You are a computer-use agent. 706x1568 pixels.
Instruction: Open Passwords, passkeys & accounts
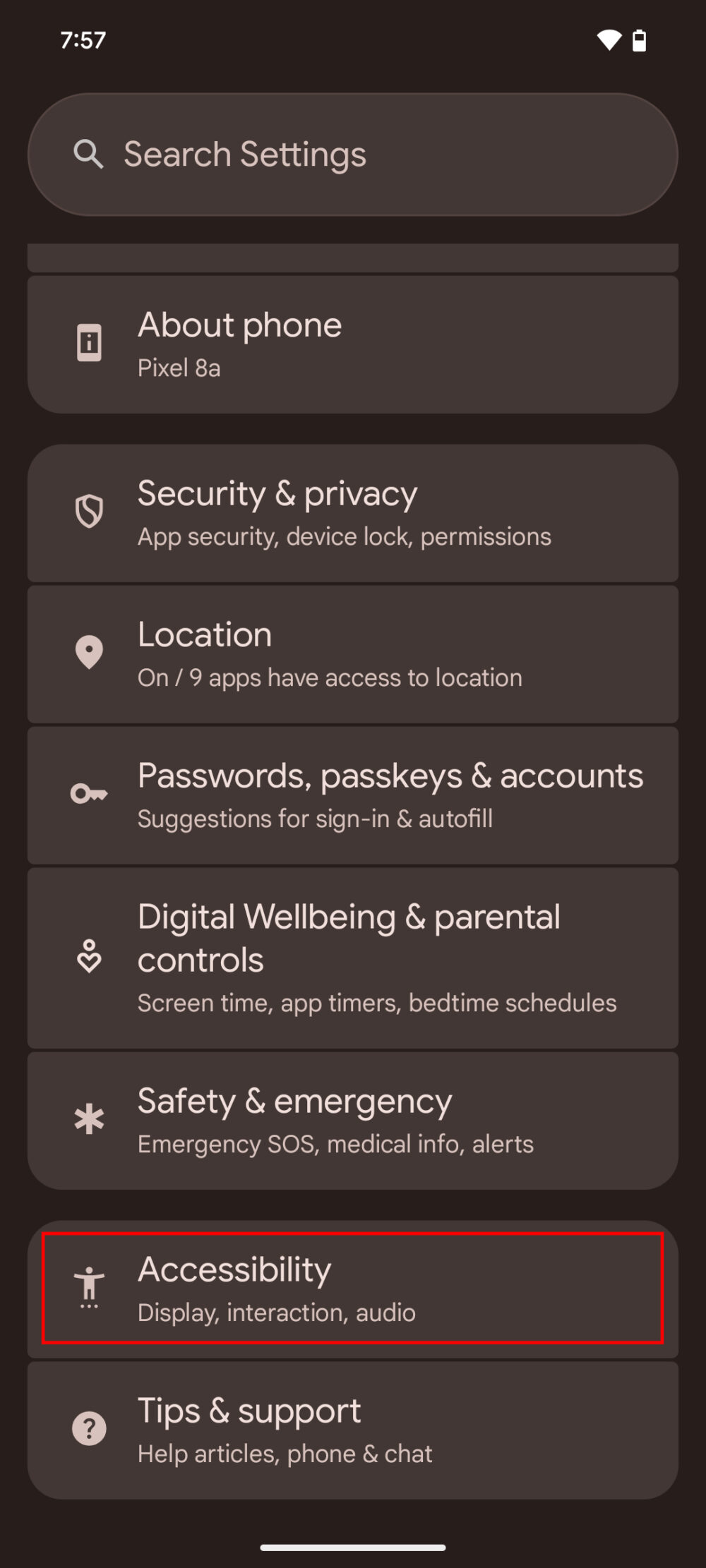point(353,795)
